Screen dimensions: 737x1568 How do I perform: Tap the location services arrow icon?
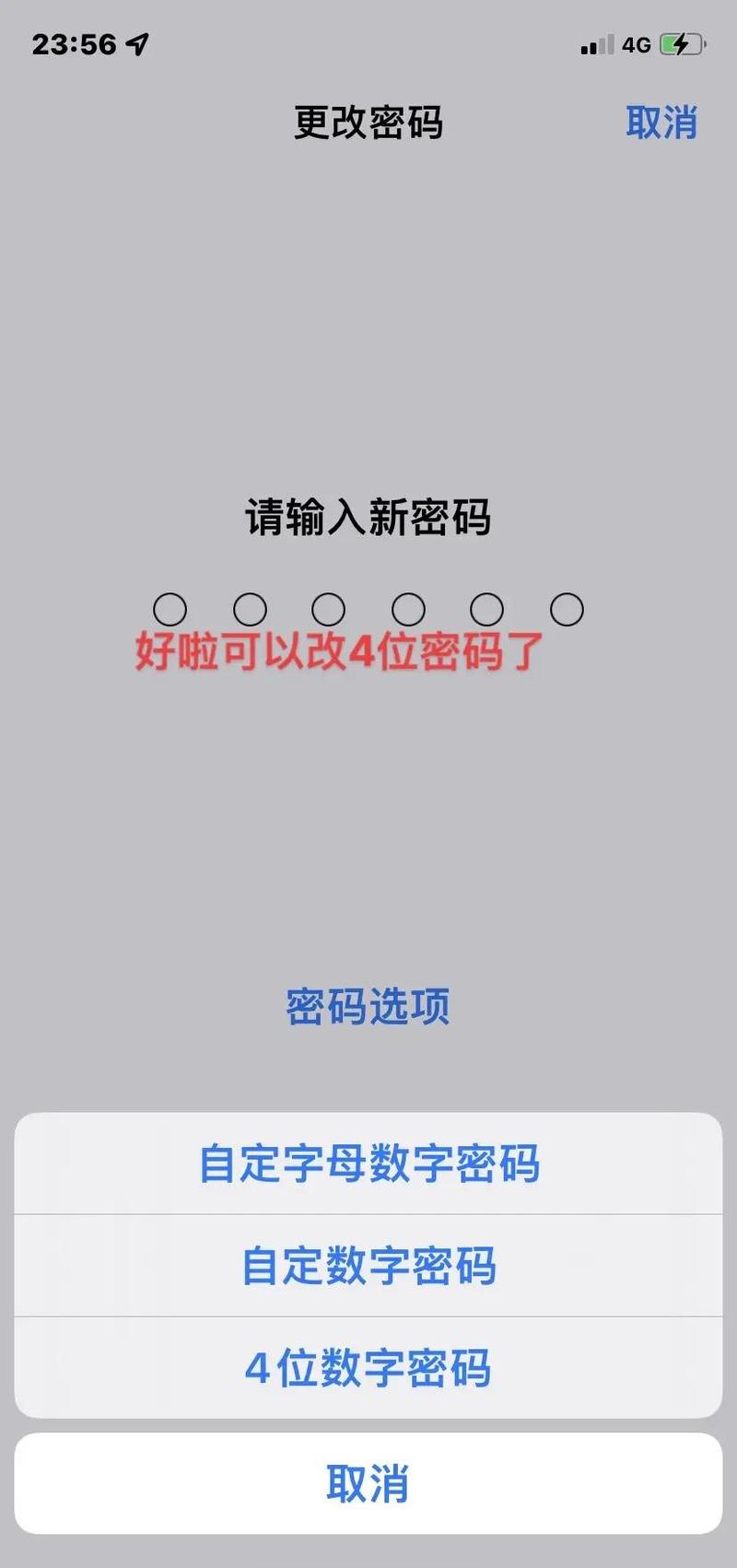[138, 42]
